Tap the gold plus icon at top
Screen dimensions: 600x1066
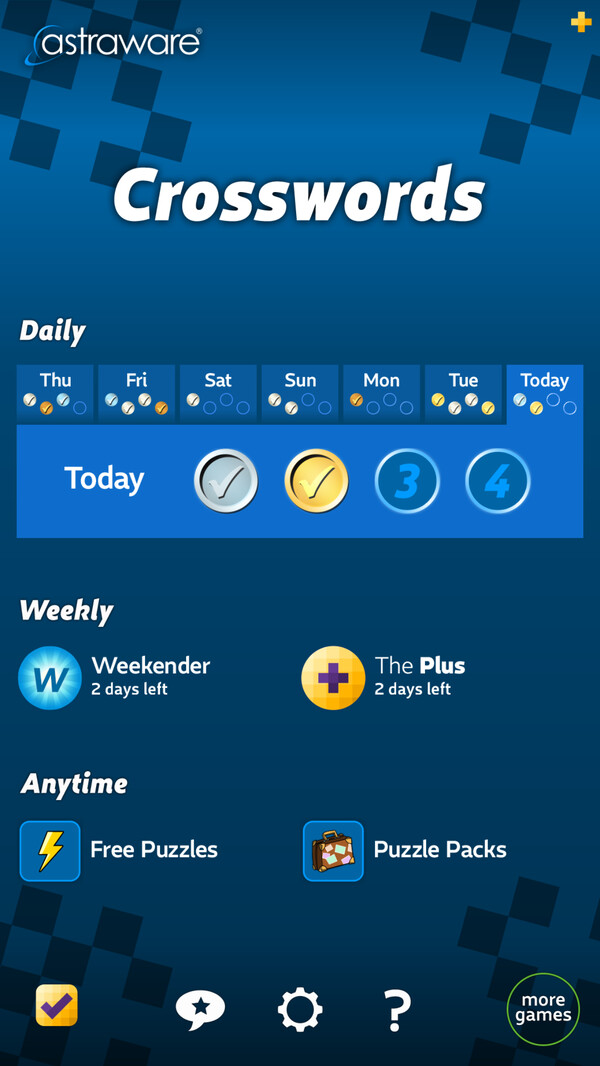581,22
